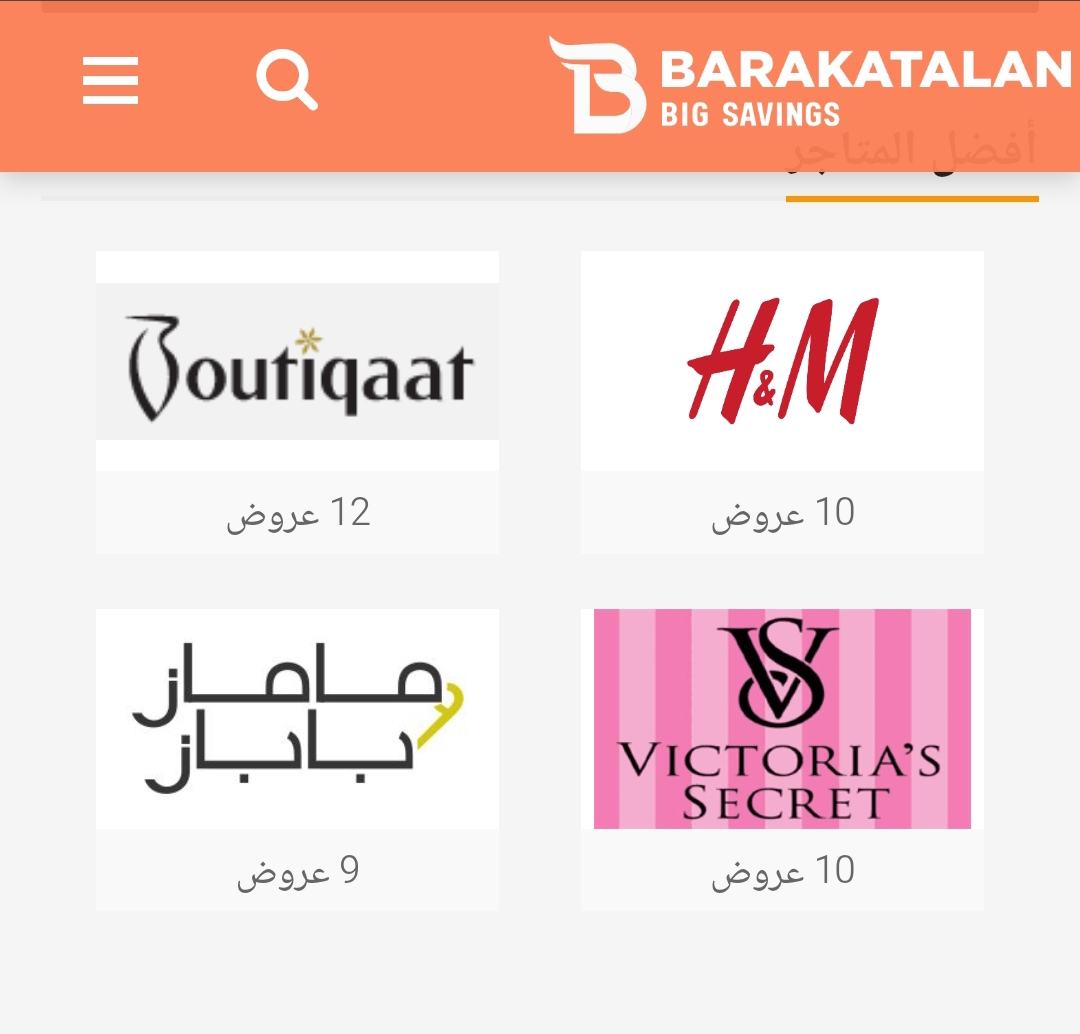View Victoria's Secret store offers
The height and width of the screenshot is (1034, 1080).
point(782,719)
